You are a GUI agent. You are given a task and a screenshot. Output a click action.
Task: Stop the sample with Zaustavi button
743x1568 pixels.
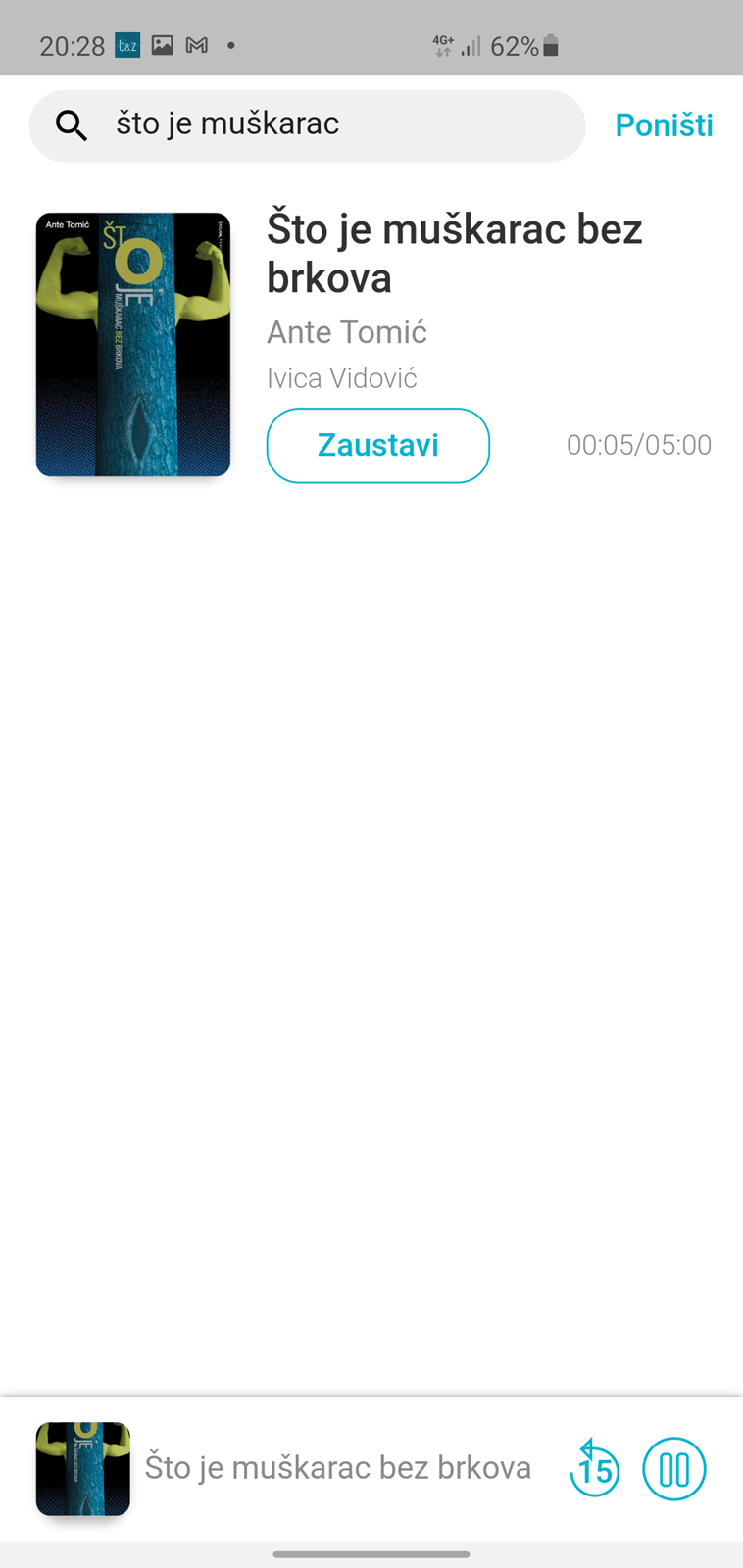(378, 446)
